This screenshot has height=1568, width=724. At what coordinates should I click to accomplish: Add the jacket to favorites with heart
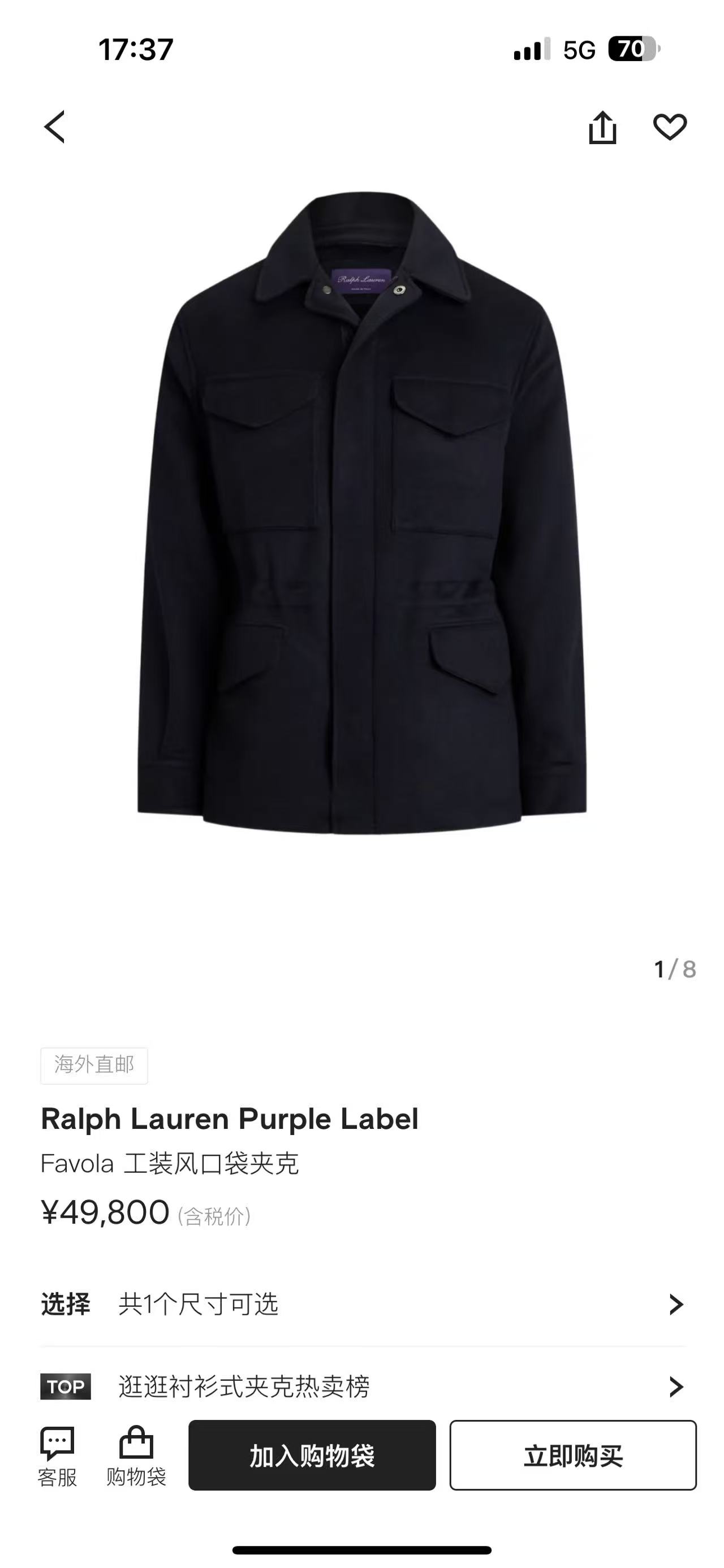(669, 127)
